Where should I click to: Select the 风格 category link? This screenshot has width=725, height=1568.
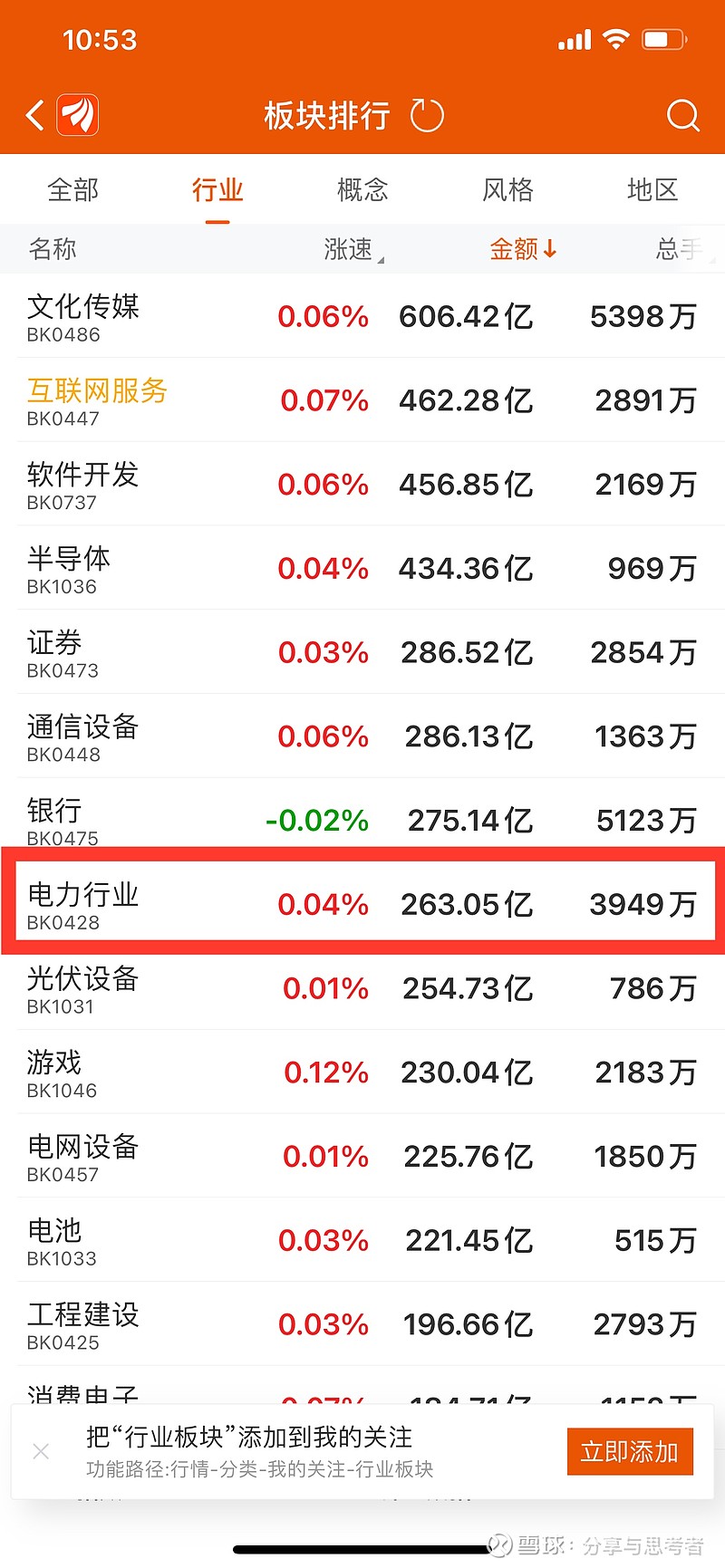507,190
